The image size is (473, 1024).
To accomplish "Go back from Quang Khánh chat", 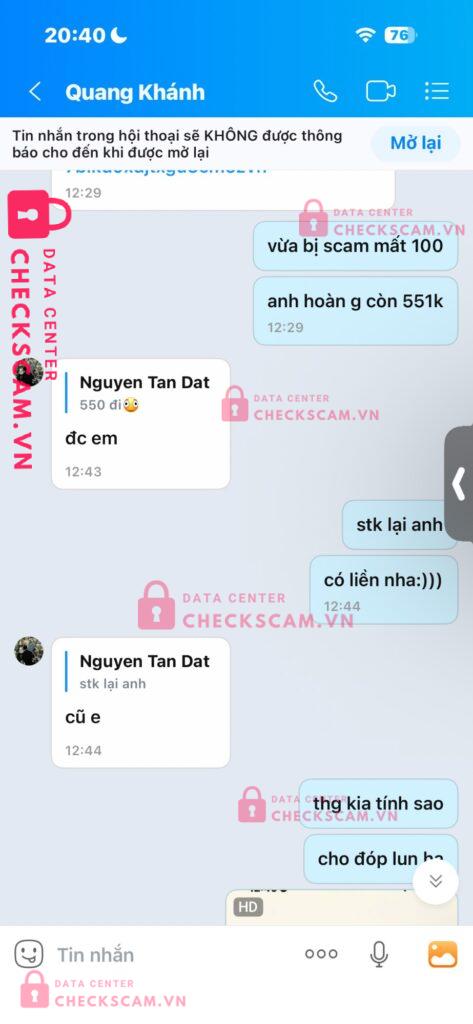I will coord(35,91).
